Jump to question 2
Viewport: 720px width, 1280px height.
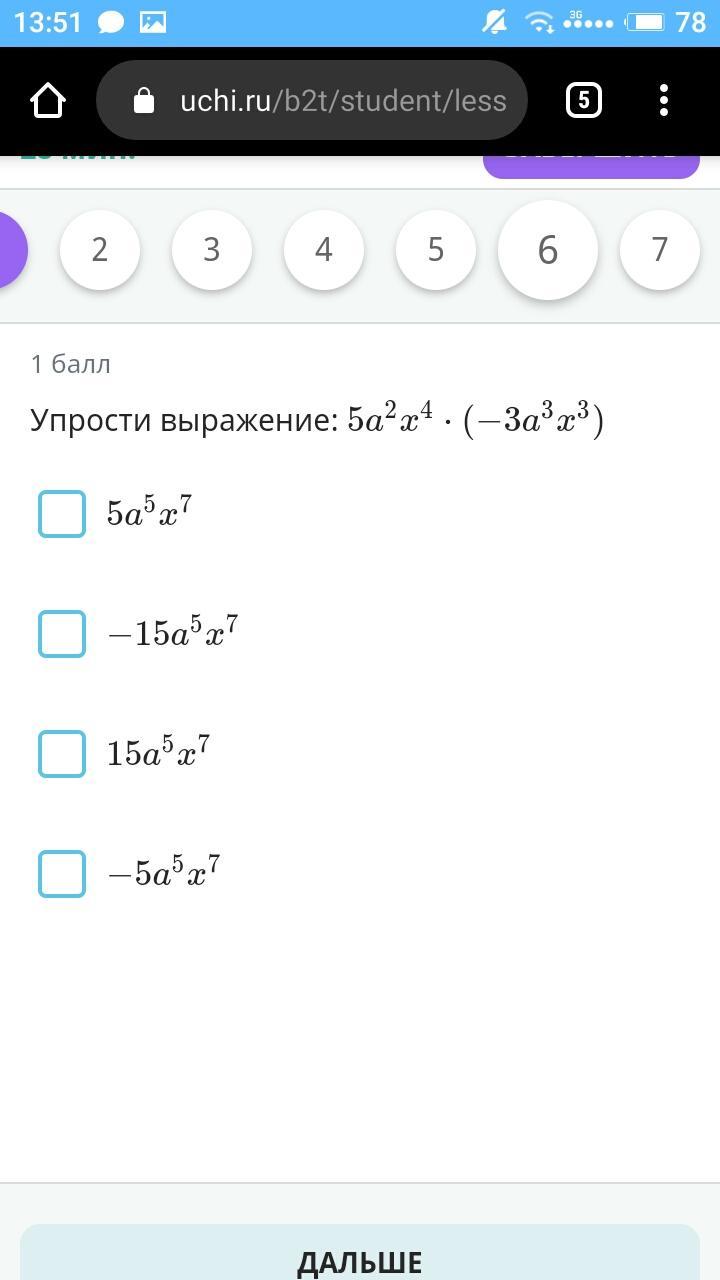[100, 250]
